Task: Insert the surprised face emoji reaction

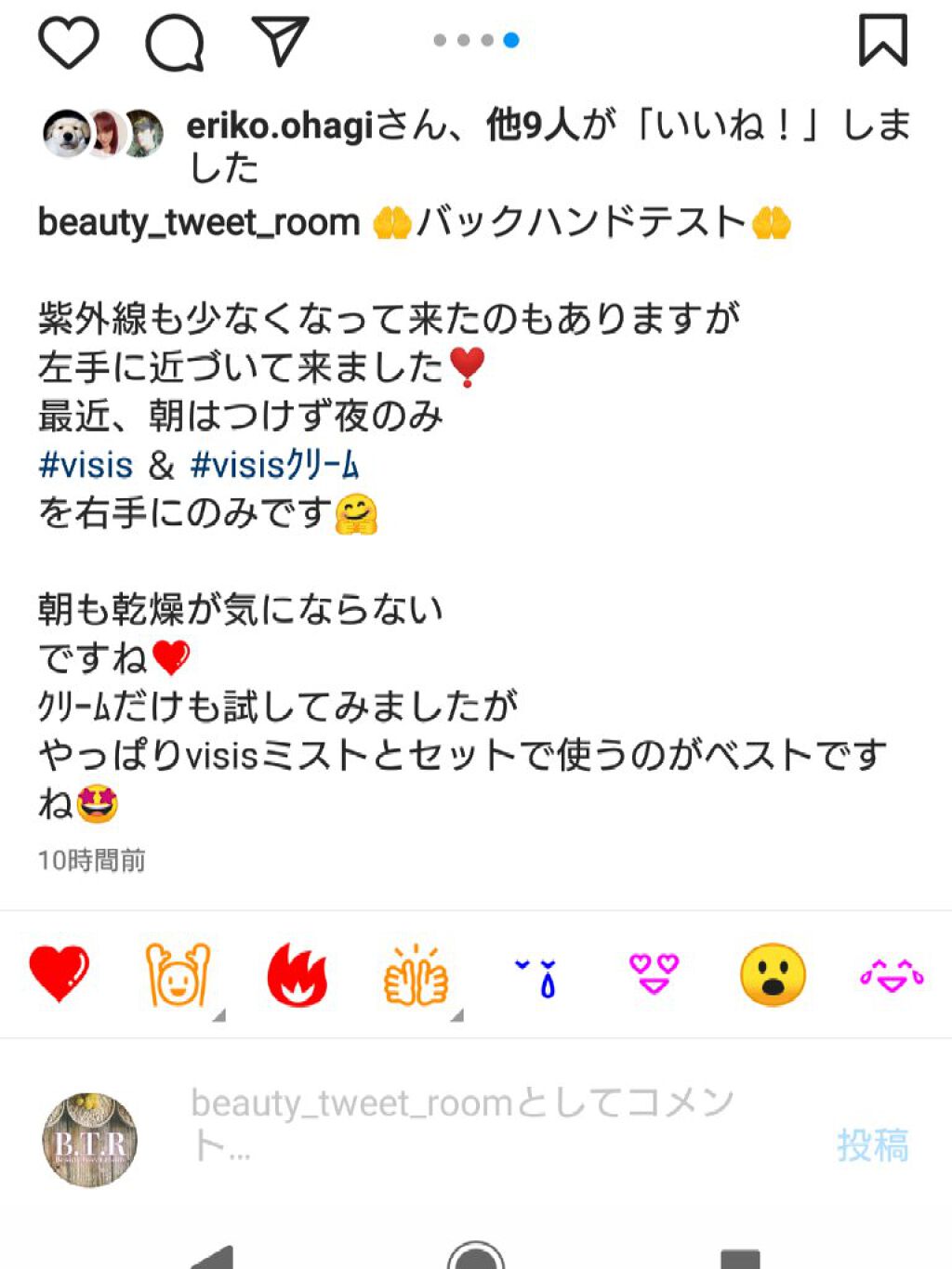Action: tap(773, 974)
